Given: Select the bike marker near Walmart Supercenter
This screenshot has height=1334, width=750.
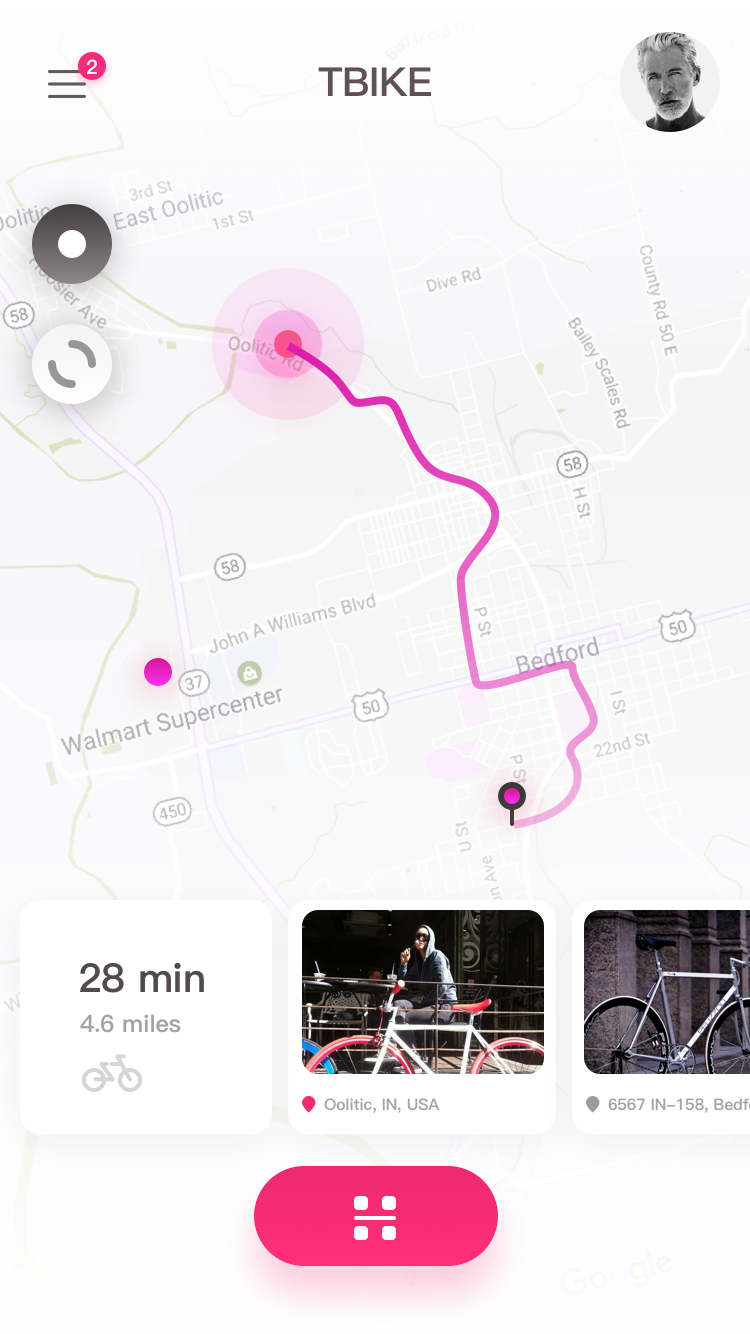Looking at the screenshot, I should click(158, 672).
